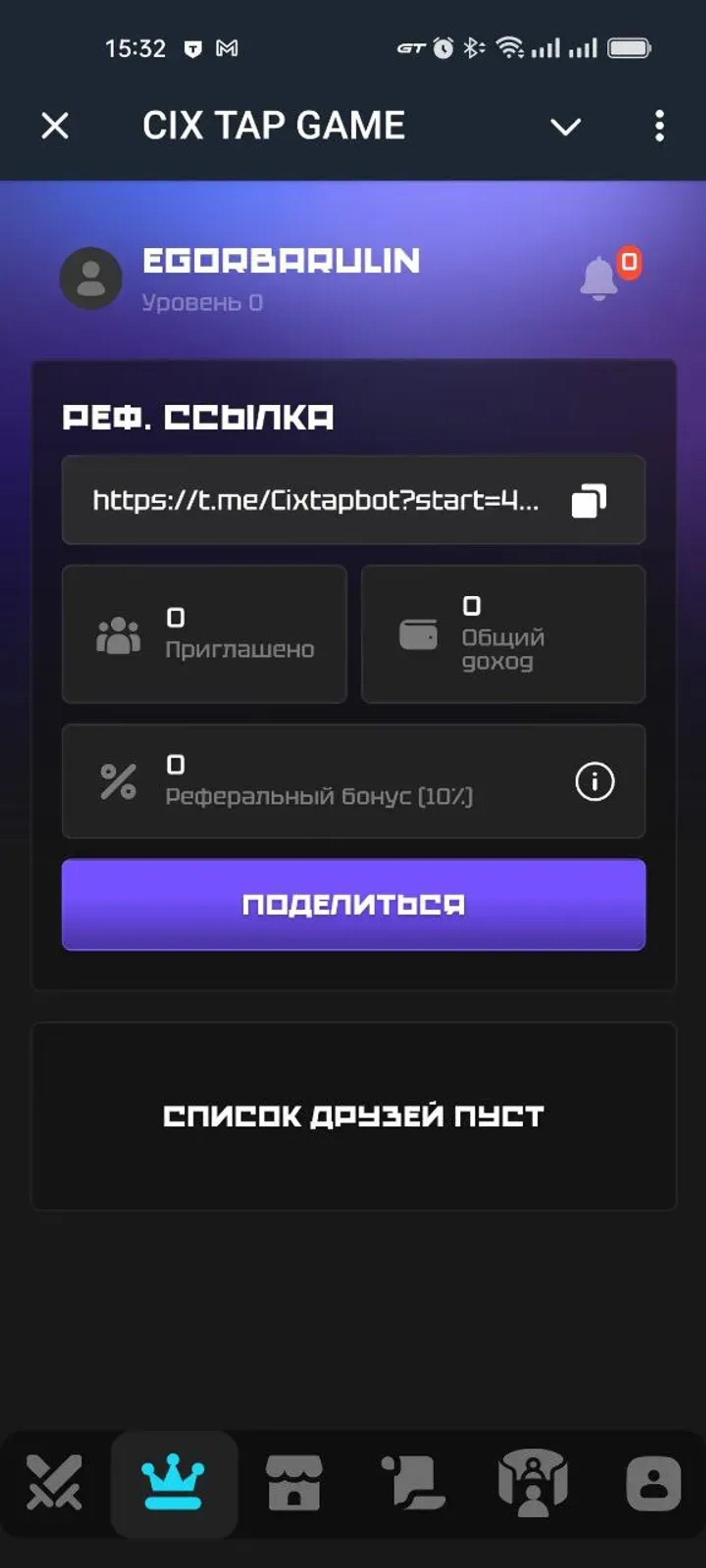Click the referral link text field
706x1568 pixels.
[317, 500]
